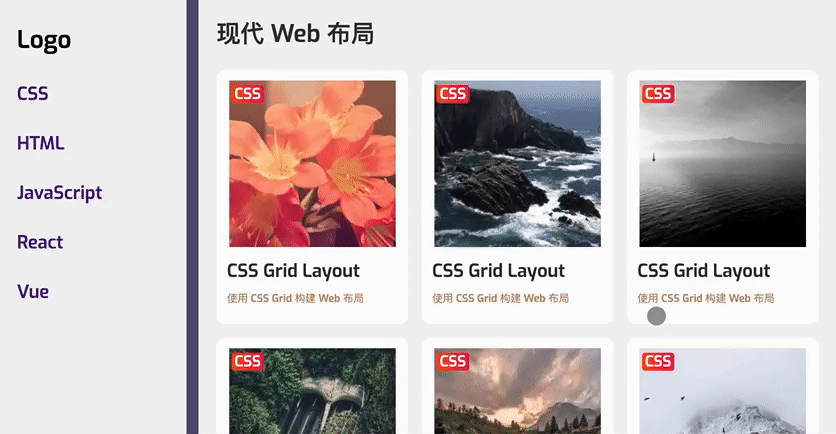Open the card with the grey misty sea photo
The height and width of the screenshot is (434, 836).
pyautogui.click(x=722, y=164)
